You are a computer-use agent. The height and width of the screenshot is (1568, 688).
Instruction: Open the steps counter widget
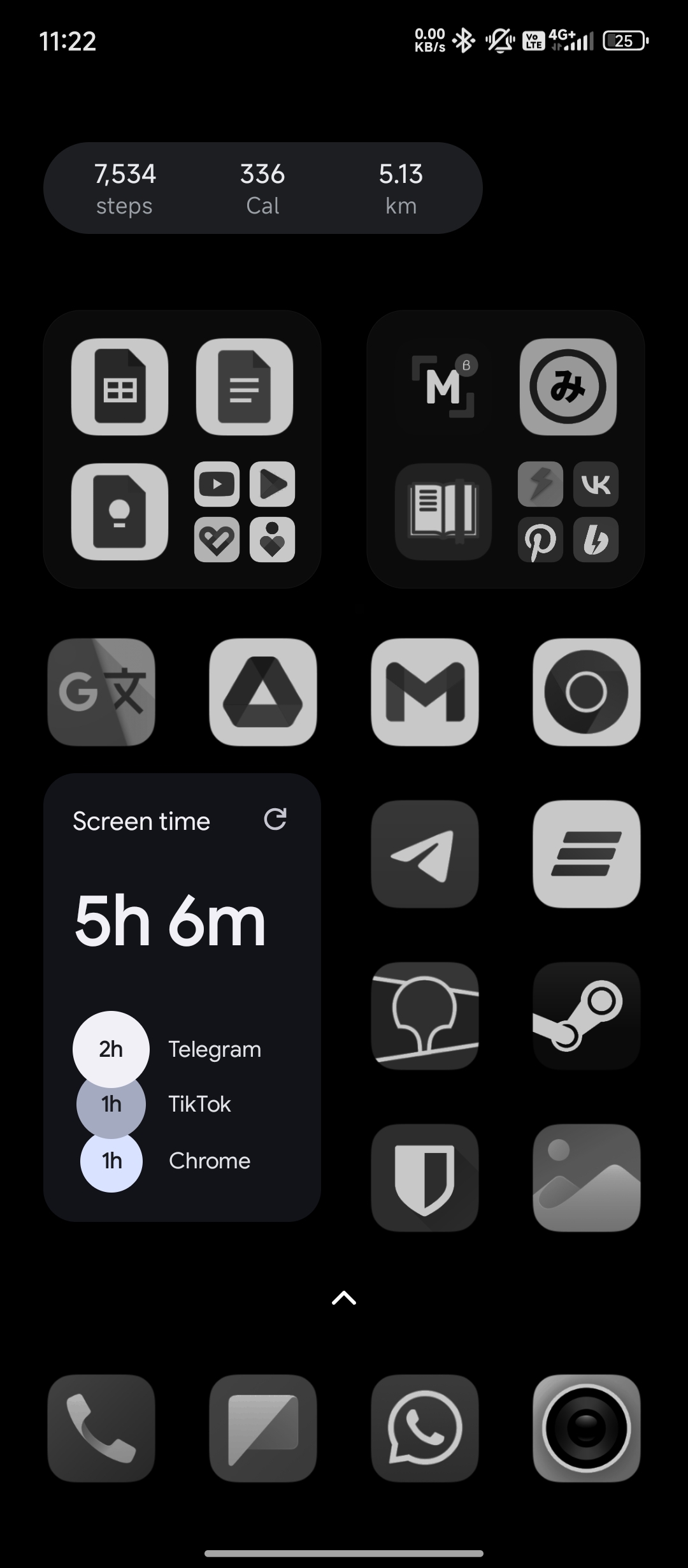pyautogui.click(x=262, y=188)
